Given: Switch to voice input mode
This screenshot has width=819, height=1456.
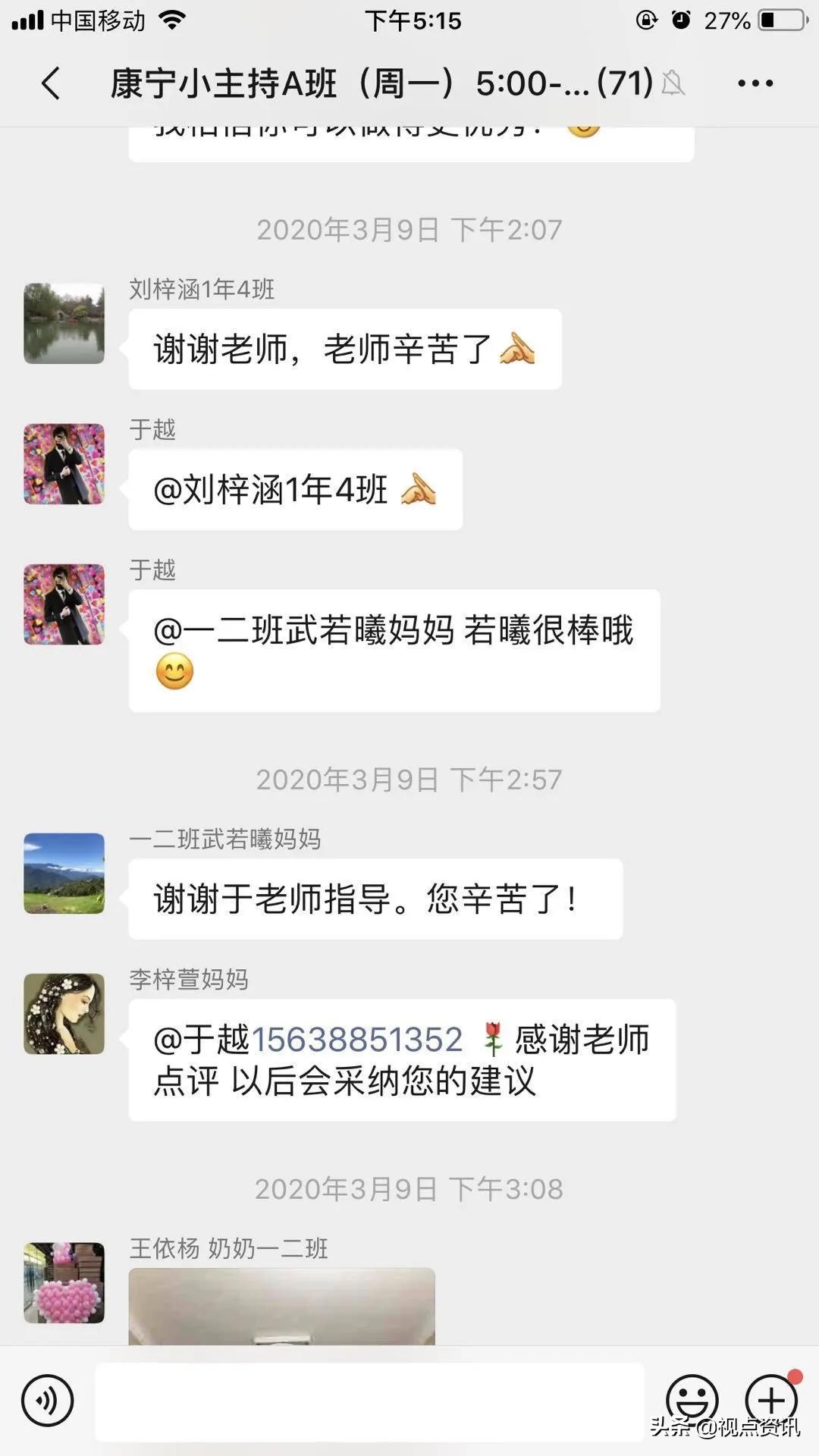Looking at the screenshot, I should tap(45, 1401).
